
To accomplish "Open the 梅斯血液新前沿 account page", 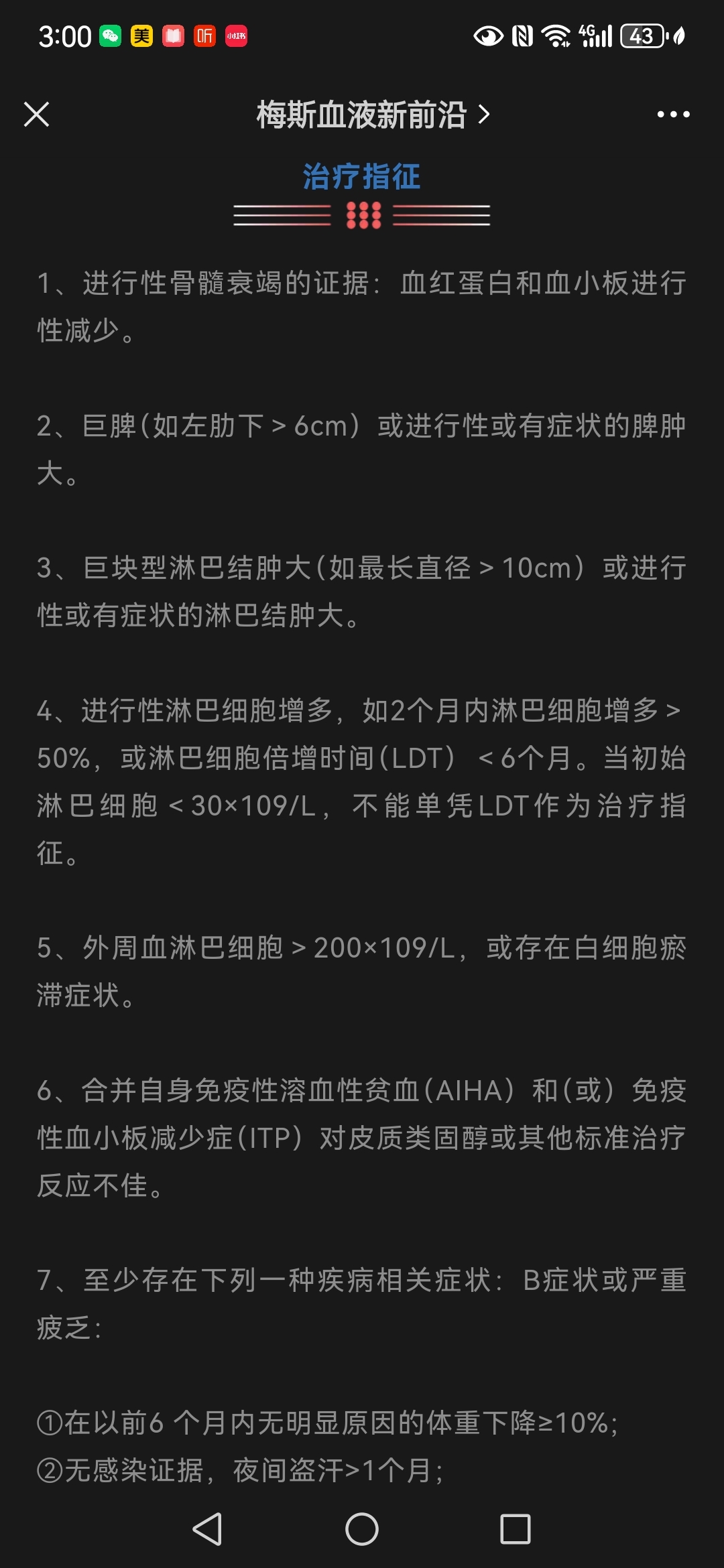I will (x=373, y=115).
